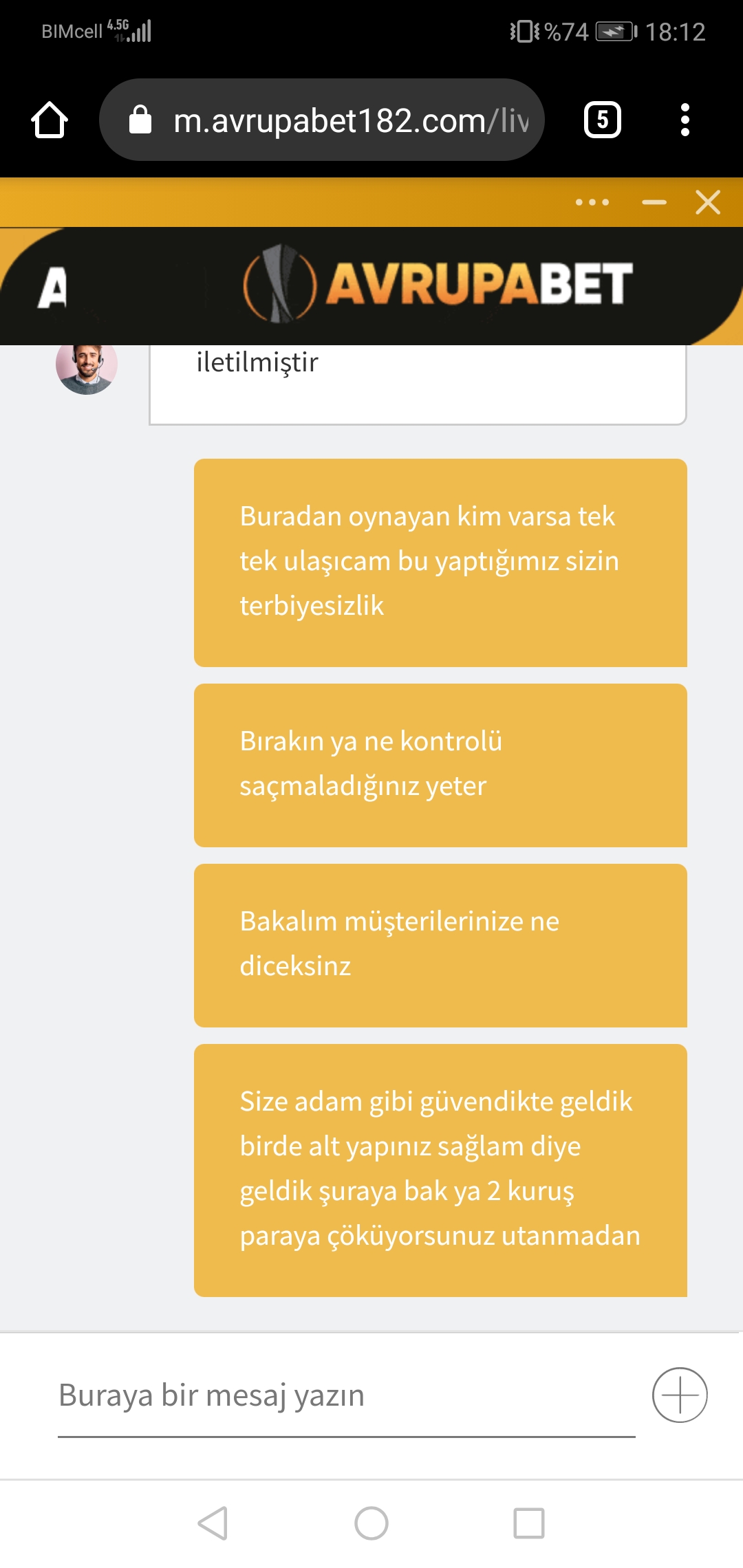Tap the plus attachment icon
This screenshot has width=743, height=1568.
[x=680, y=1395]
